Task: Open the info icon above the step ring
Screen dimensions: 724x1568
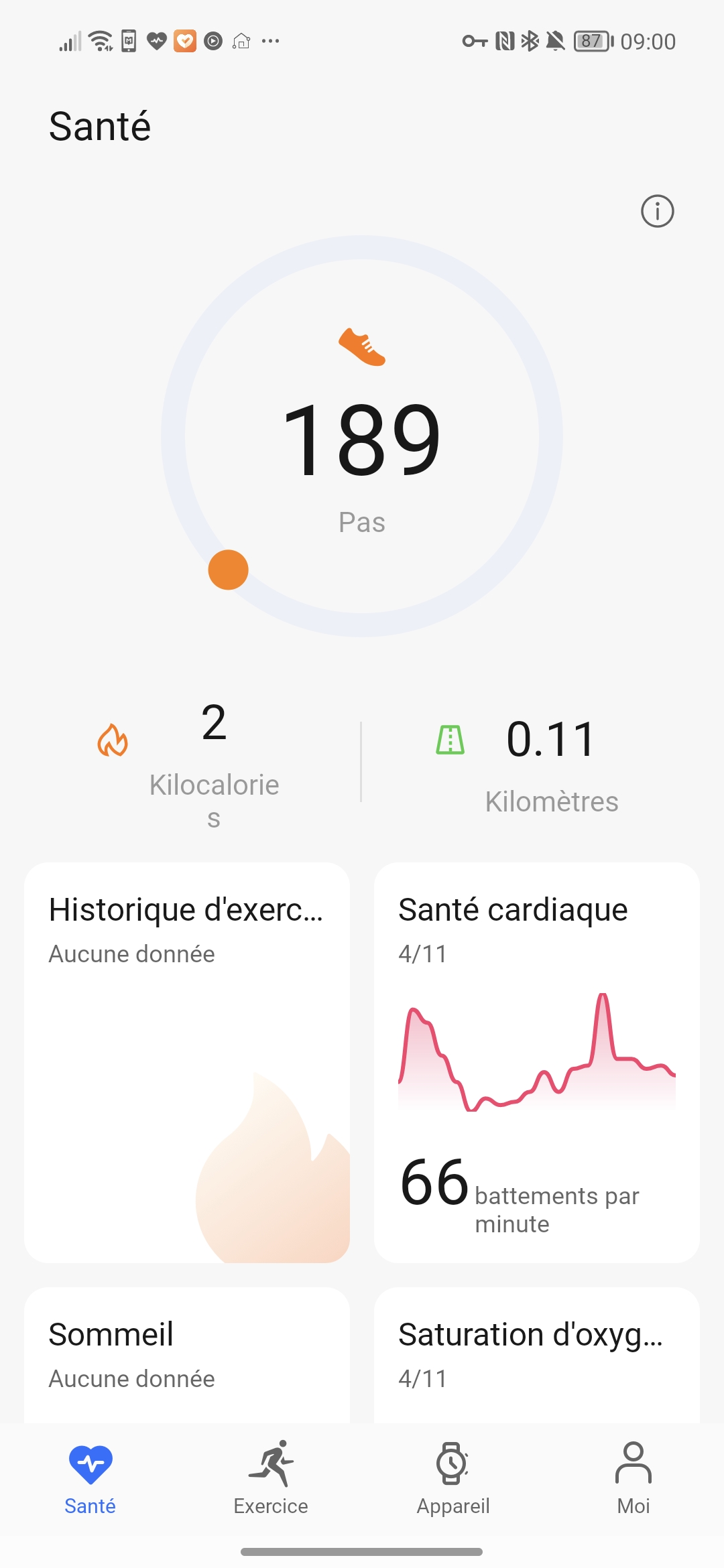Action: coord(657,212)
